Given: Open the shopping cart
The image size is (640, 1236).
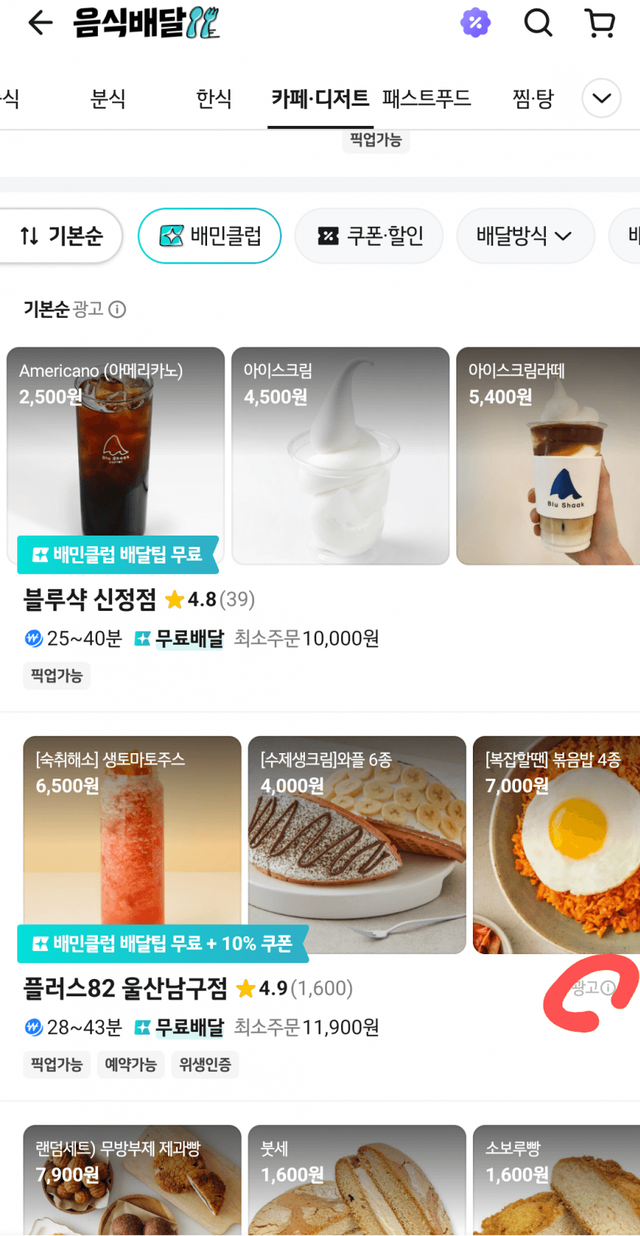Looking at the screenshot, I should click(599, 23).
